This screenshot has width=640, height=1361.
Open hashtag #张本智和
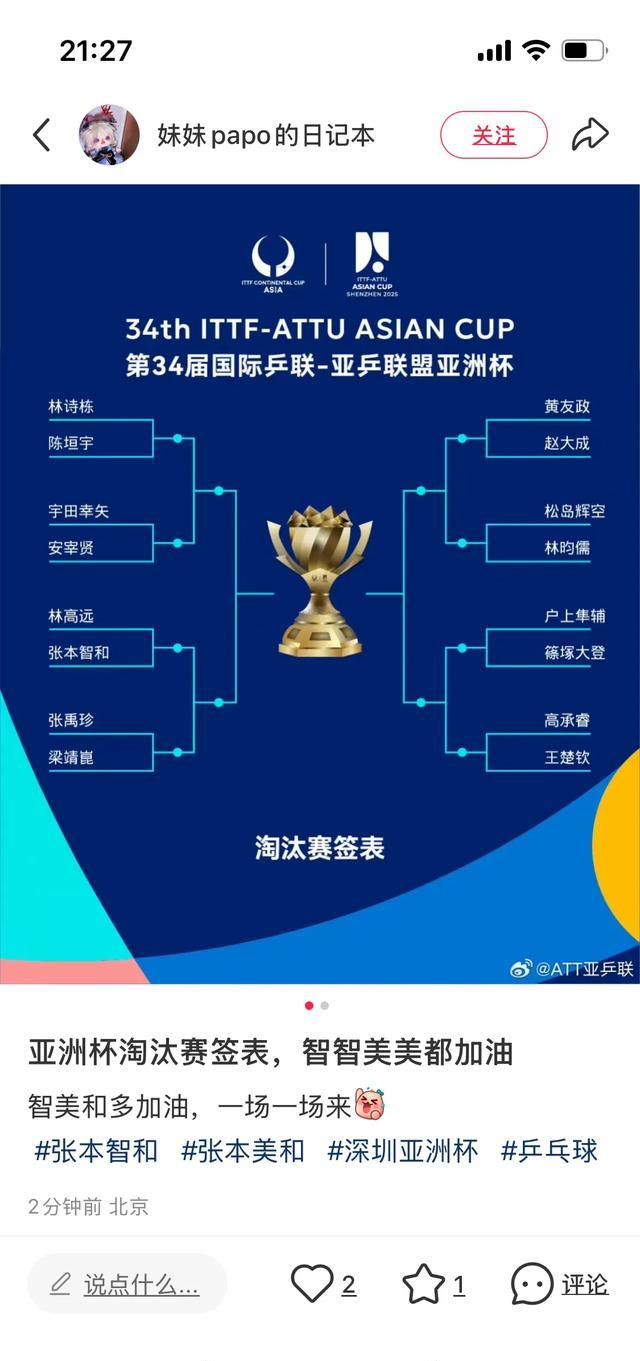96,1150
